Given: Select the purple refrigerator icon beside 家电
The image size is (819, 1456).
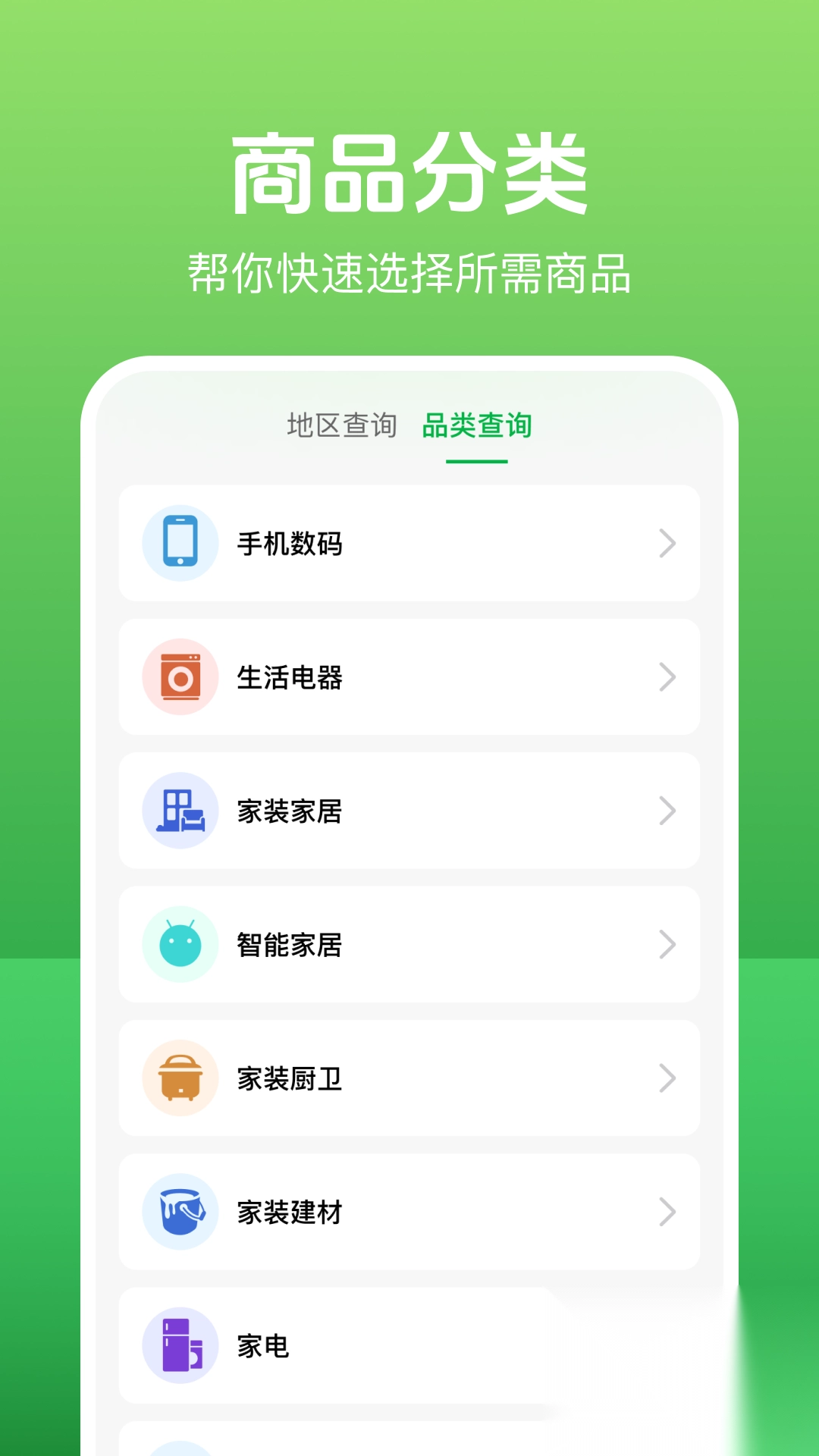Looking at the screenshot, I should [180, 1345].
